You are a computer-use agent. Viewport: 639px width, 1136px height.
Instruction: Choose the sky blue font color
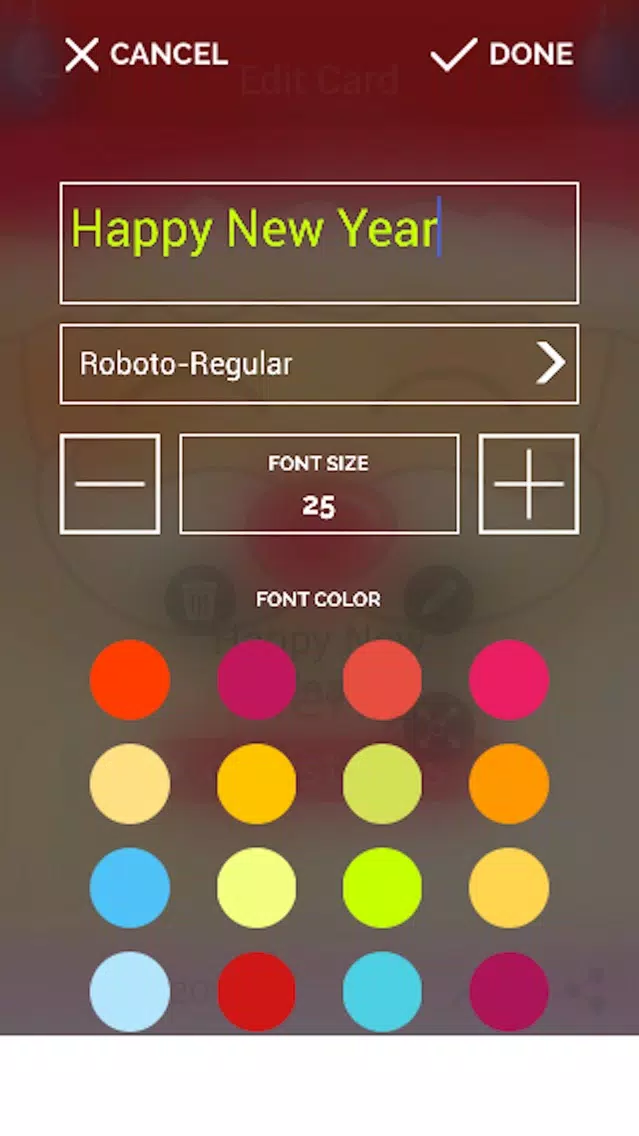(130, 888)
